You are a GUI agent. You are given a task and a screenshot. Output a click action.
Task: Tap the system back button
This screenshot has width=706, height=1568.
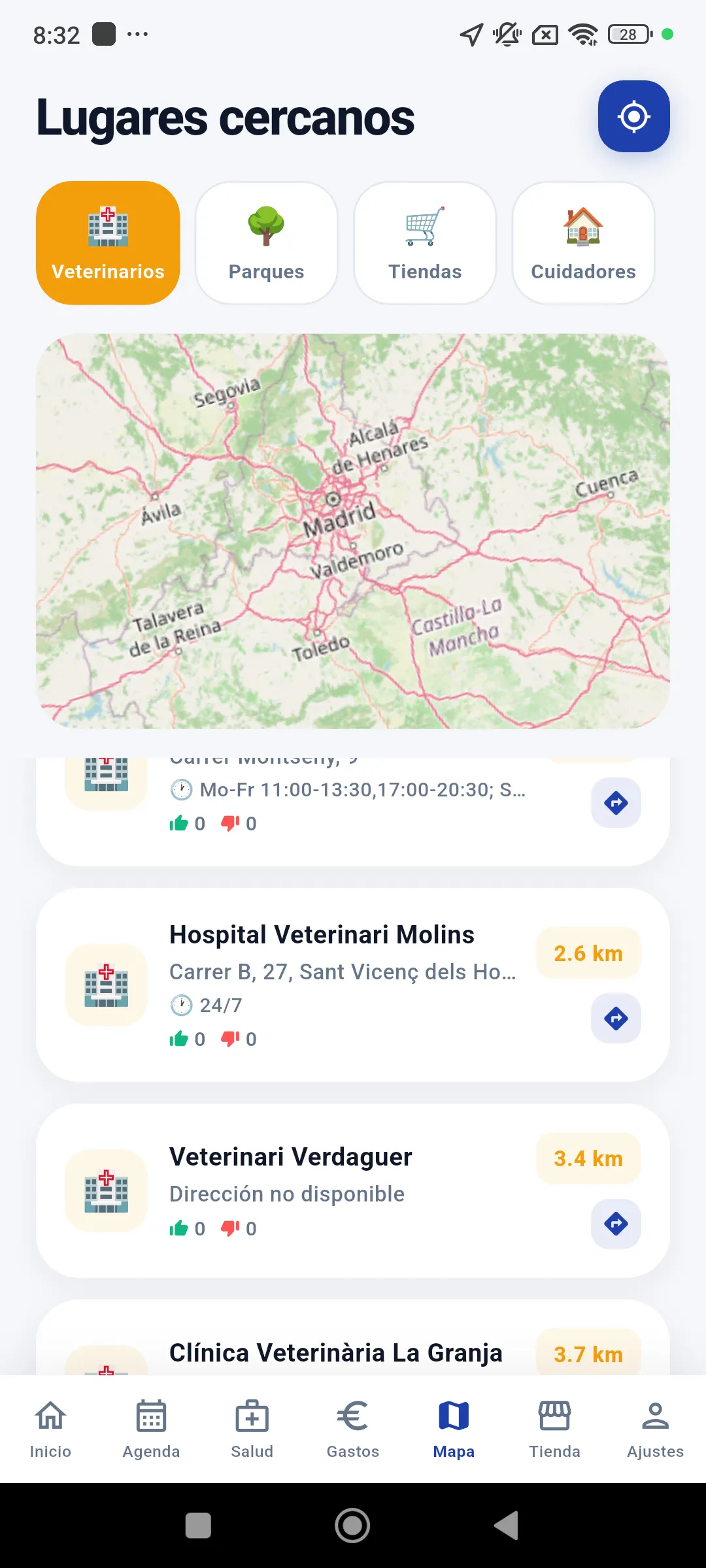pos(507,1526)
